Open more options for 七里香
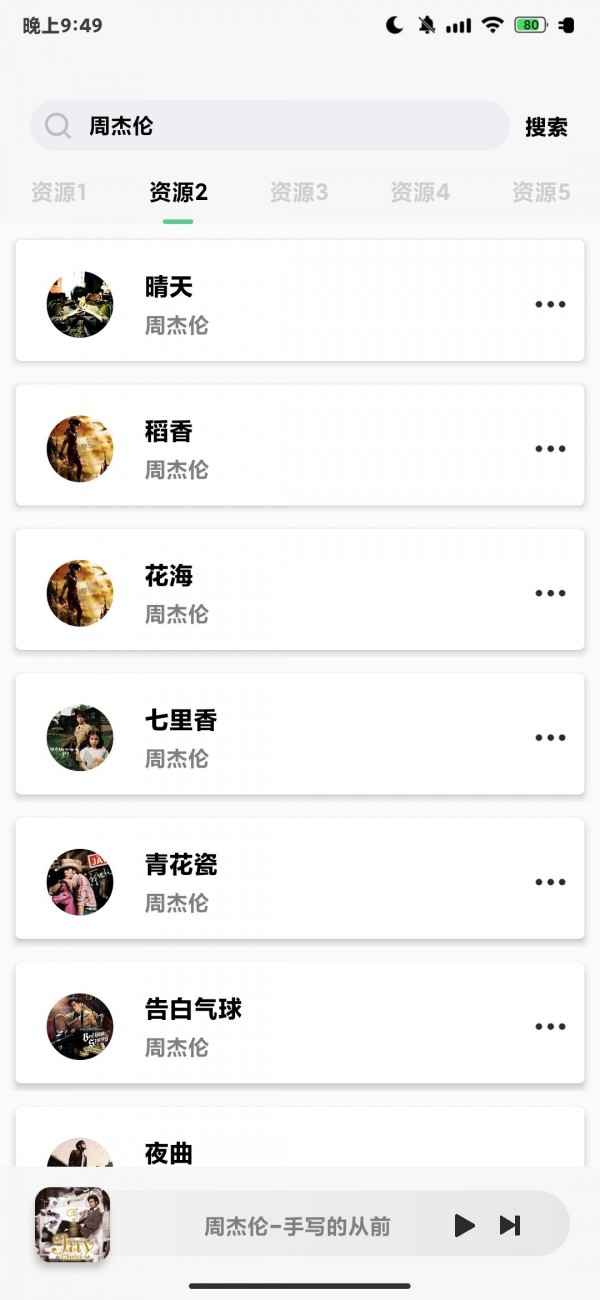This screenshot has width=600, height=1300. pos(550,737)
